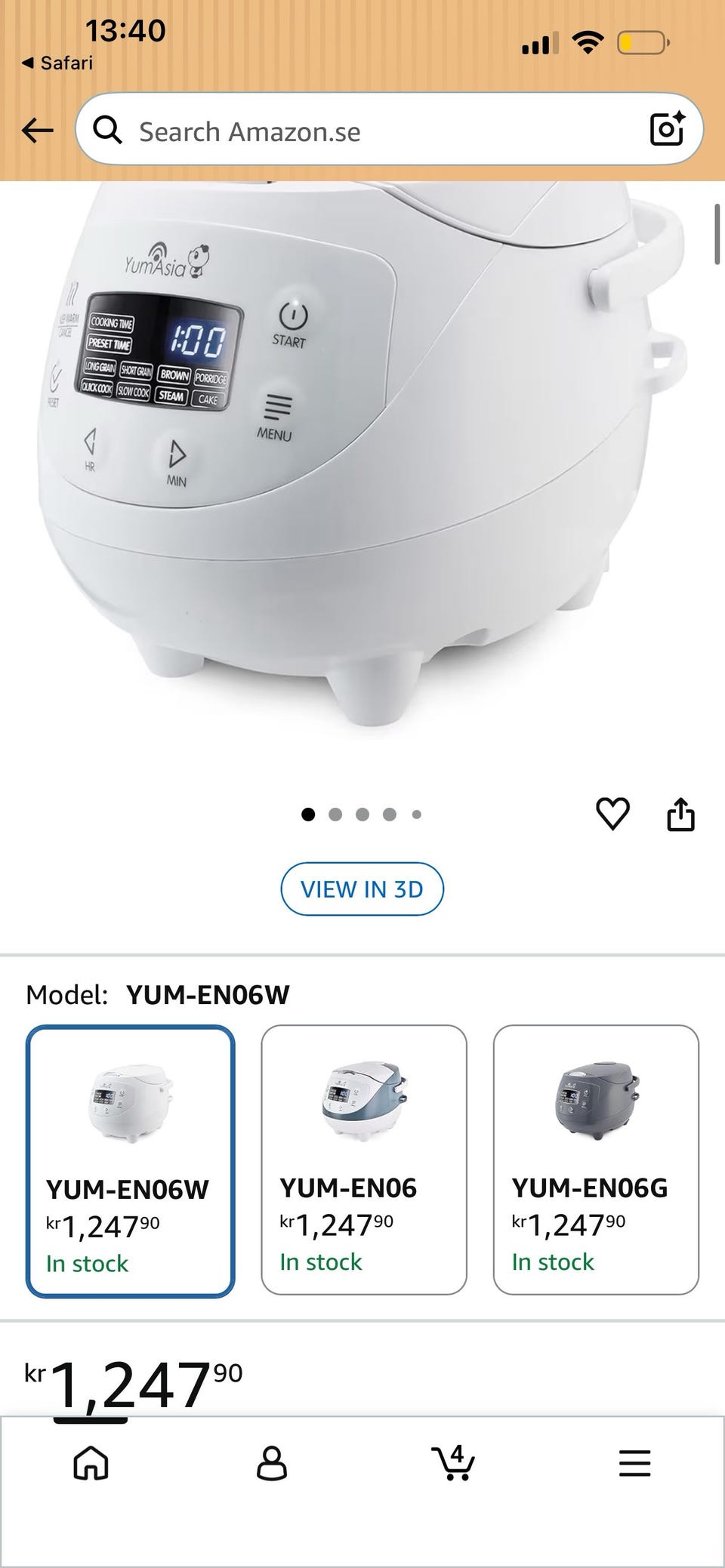Add the rice cooker to wish list

612,814
